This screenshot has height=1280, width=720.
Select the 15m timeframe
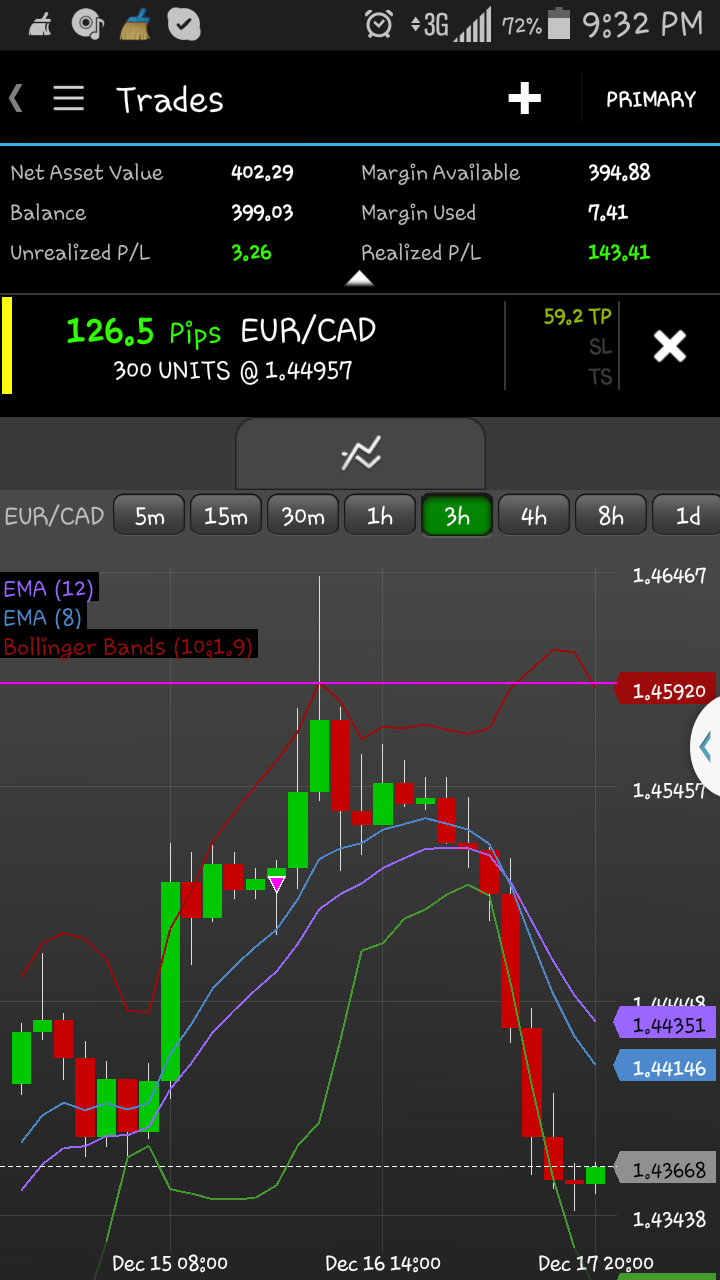[226, 516]
